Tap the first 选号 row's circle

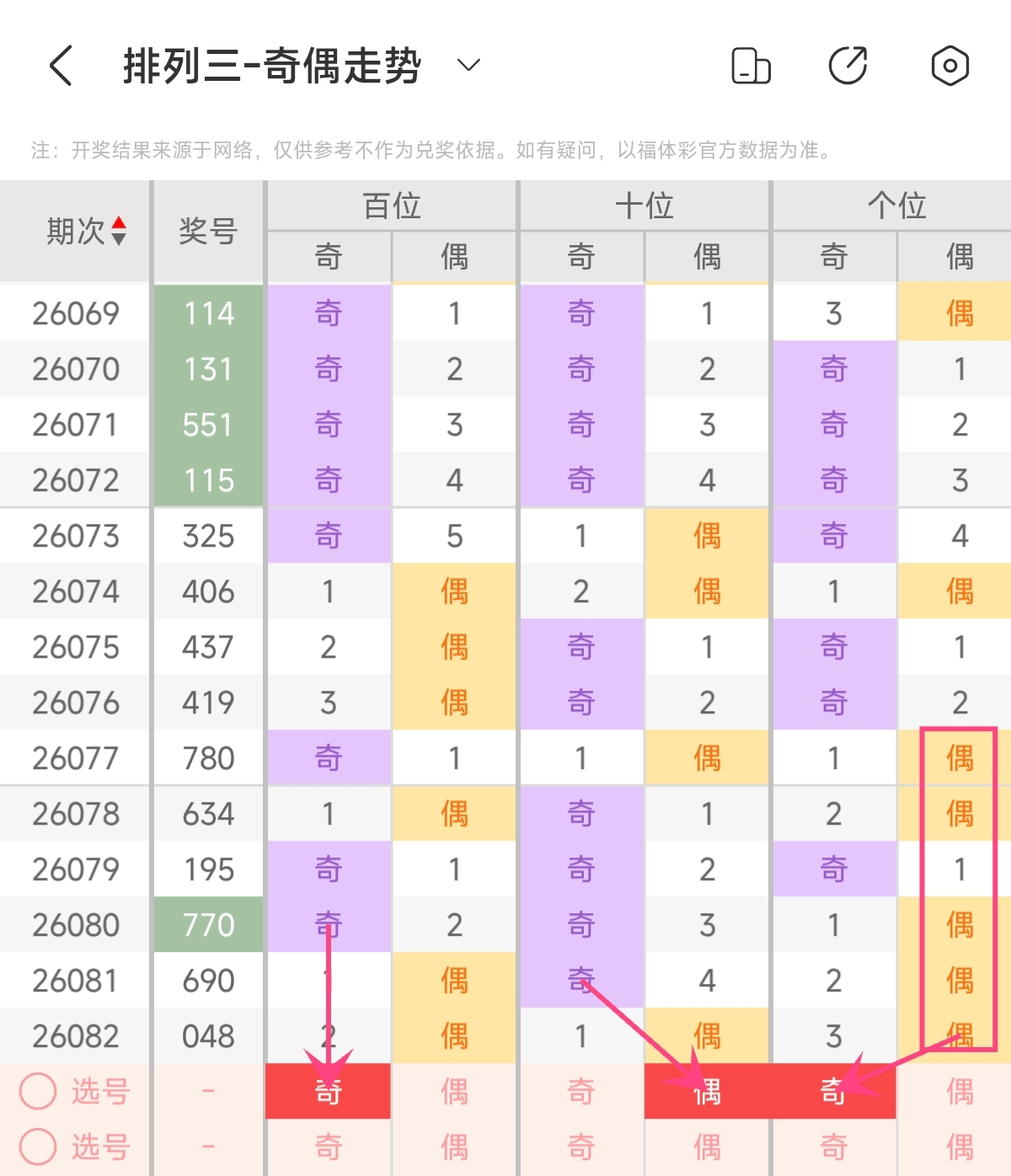click(x=38, y=1091)
